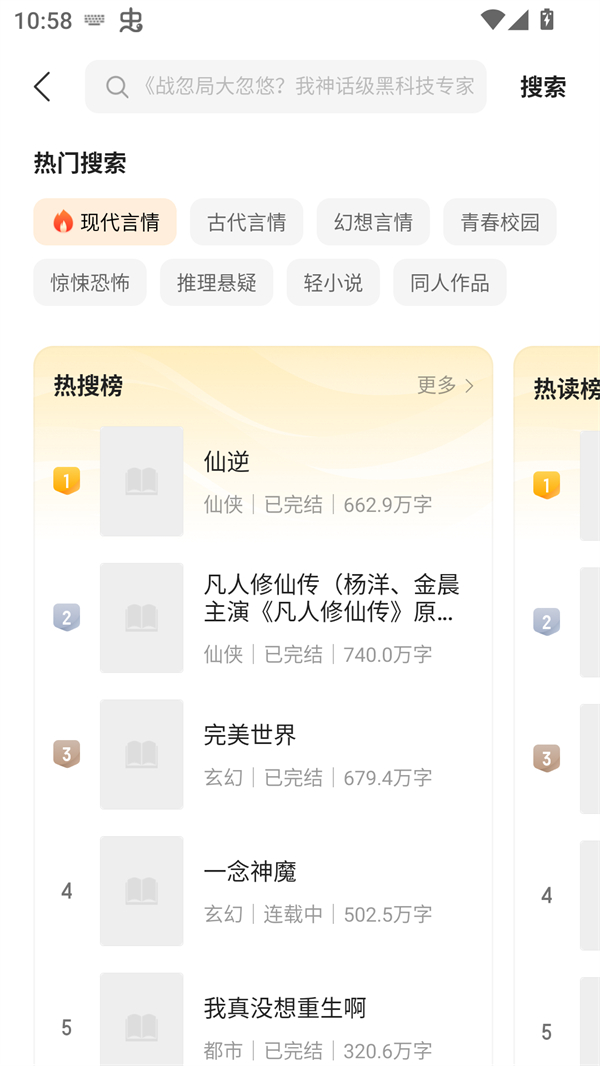
Task: Open 更多 on the 热搜榜 card
Action: tap(445, 385)
